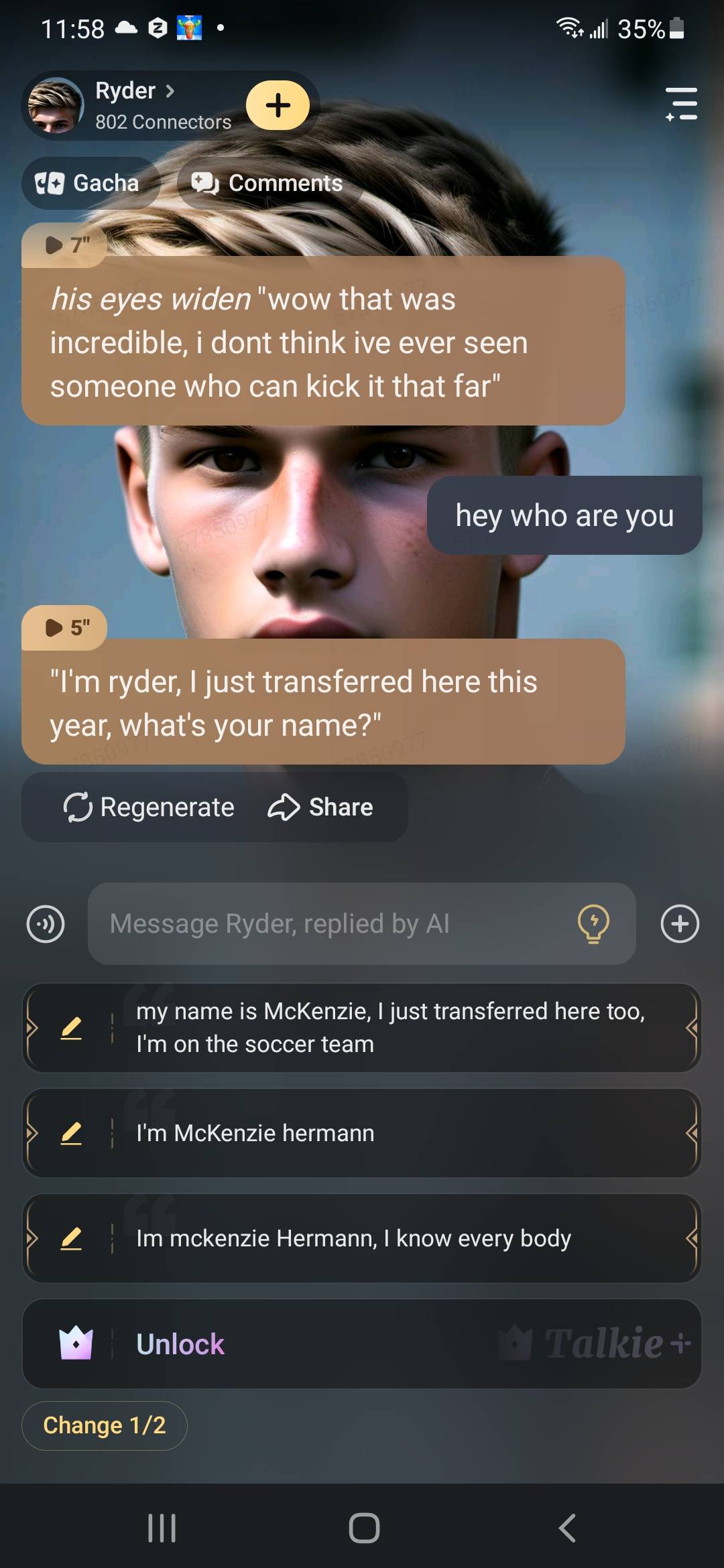The width and height of the screenshot is (724, 1568).
Task: Open the plus attachment icon
Action: coord(680,924)
